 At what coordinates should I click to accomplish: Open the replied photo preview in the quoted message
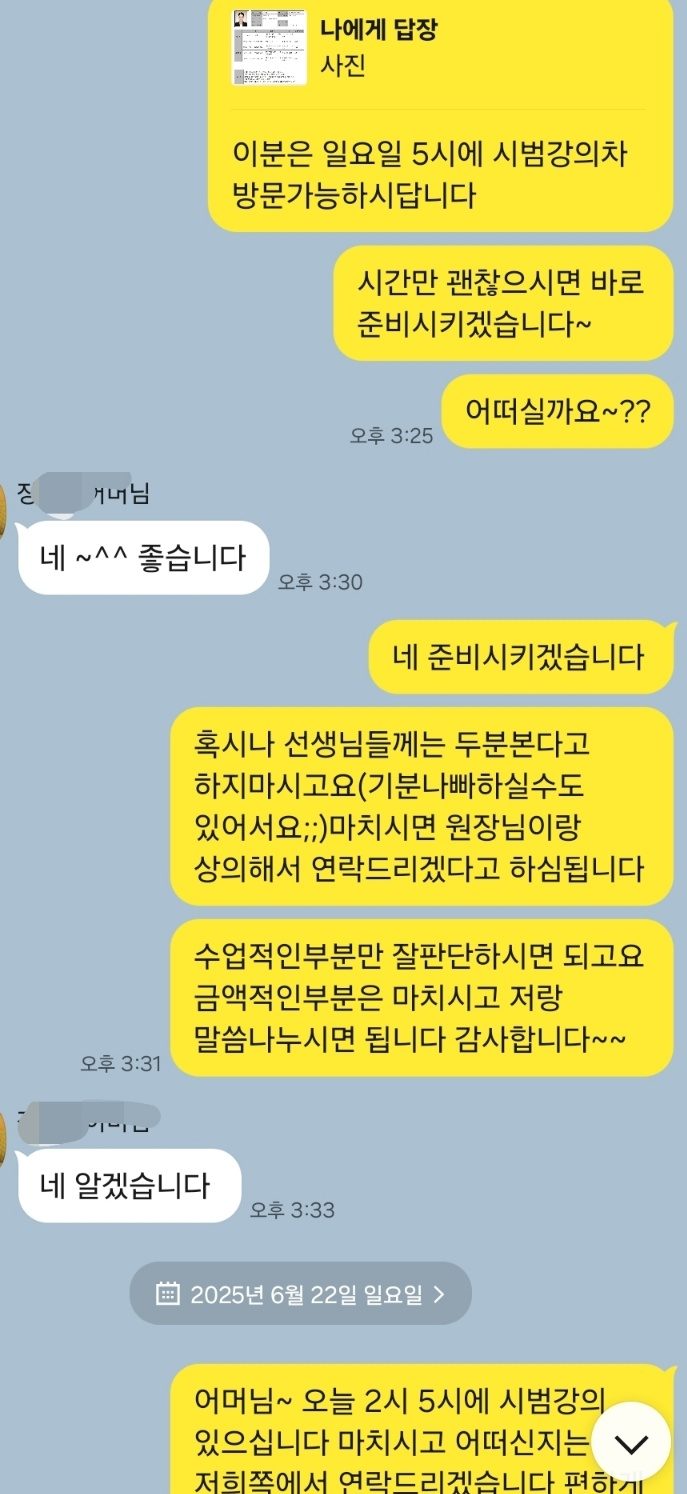(x=269, y=47)
